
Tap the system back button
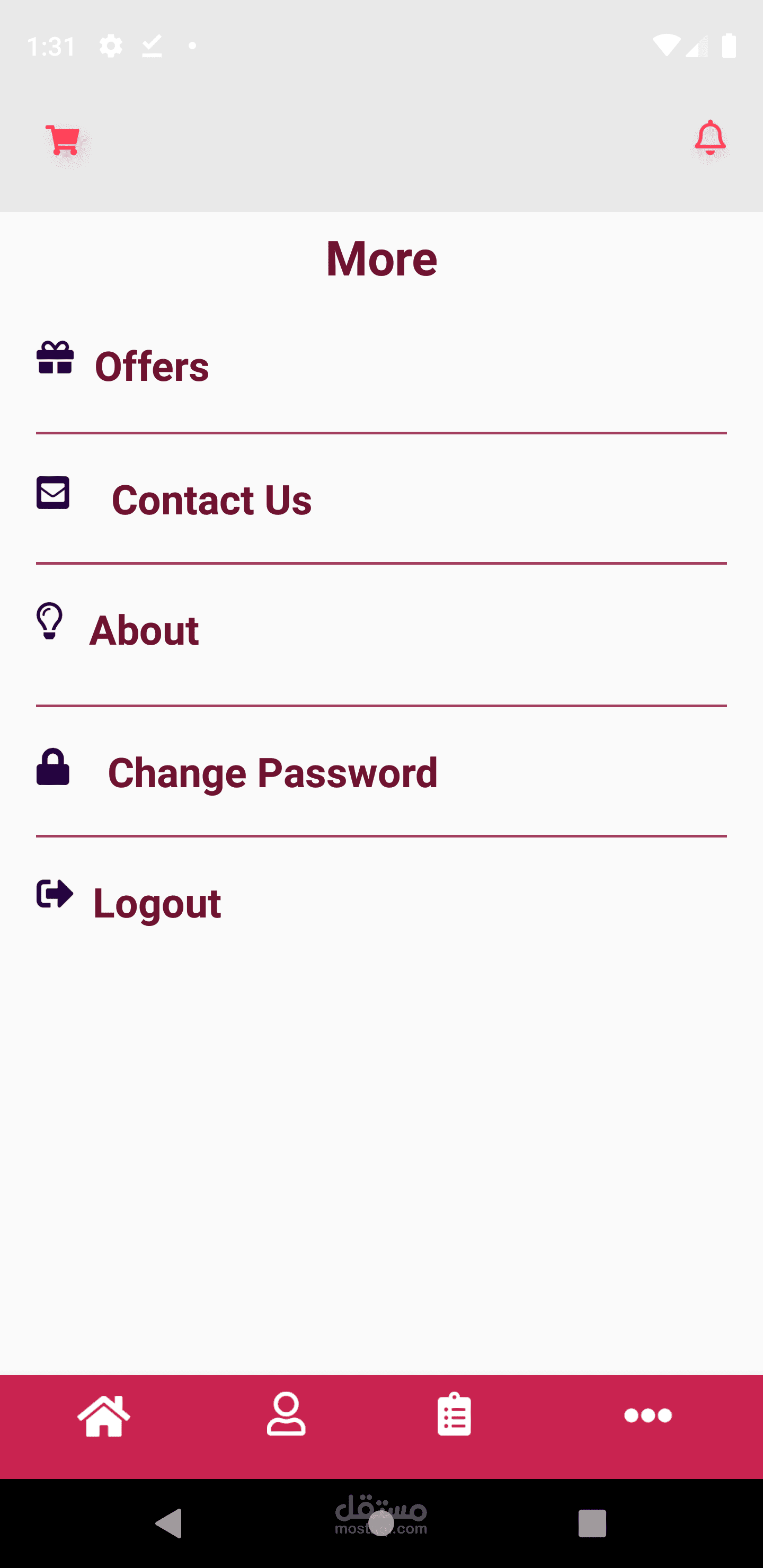pyautogui.click(x=169, y=1523)
